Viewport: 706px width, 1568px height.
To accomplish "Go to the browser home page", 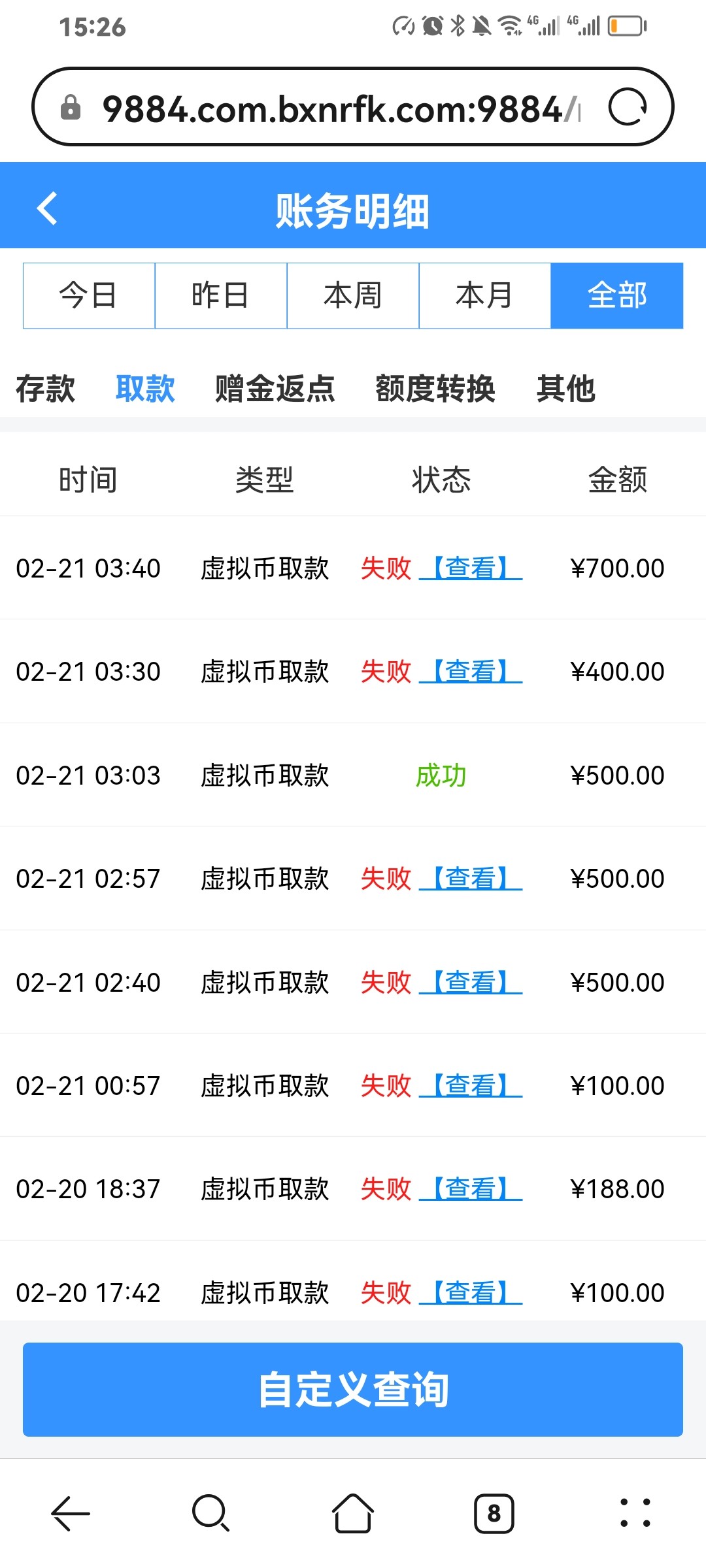I will pos(353,1513).
